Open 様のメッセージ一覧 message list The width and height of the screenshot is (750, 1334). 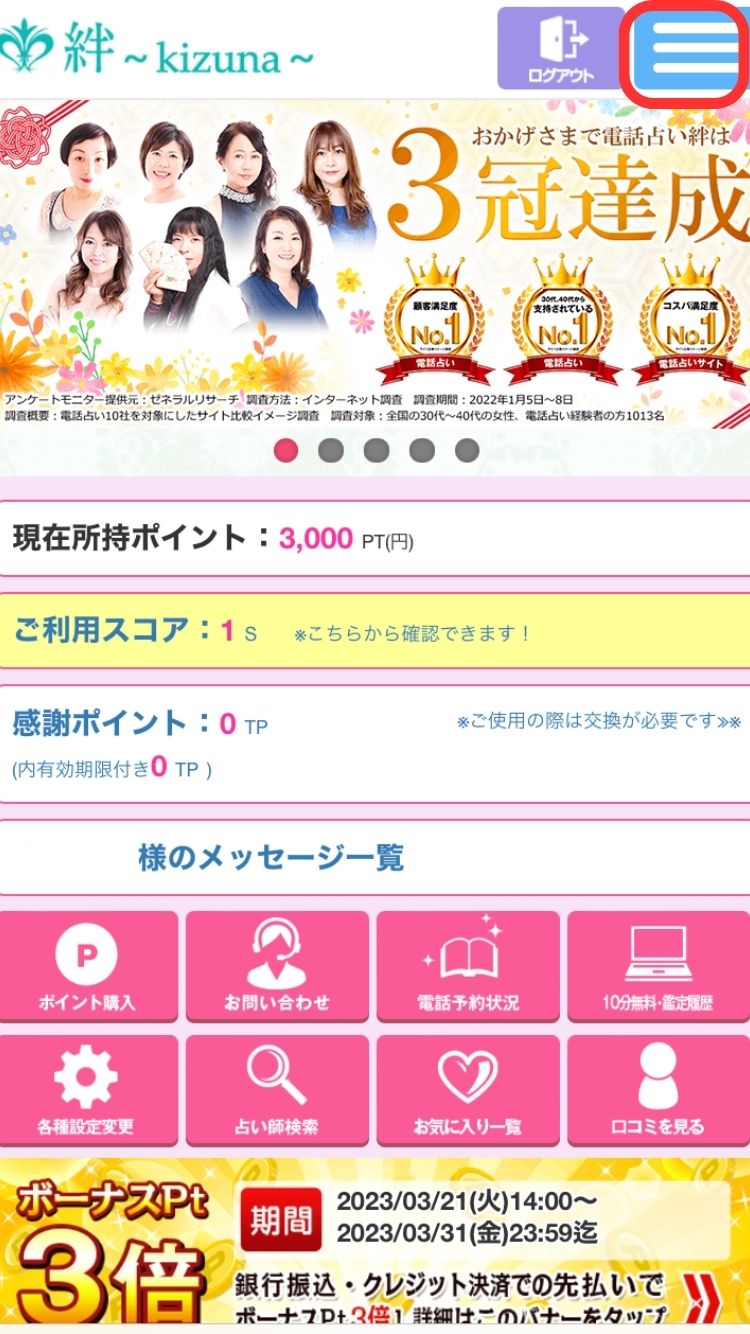click(x=271, y=858)
